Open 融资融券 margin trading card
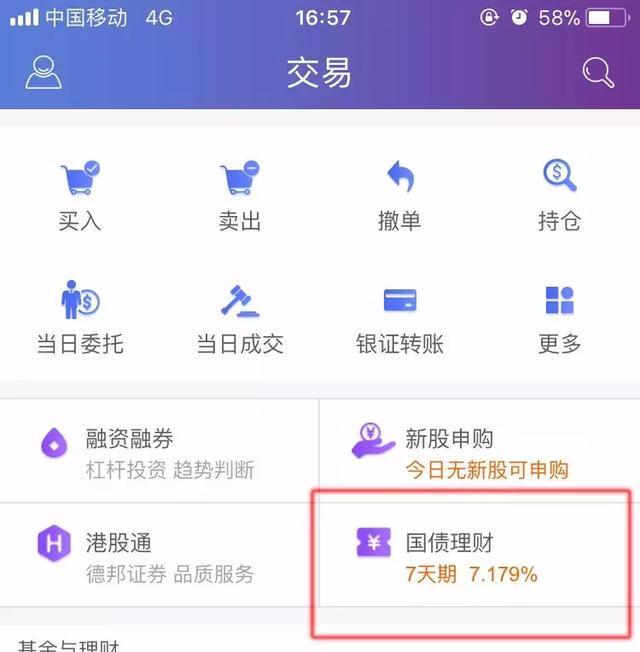 pos(160,452)
